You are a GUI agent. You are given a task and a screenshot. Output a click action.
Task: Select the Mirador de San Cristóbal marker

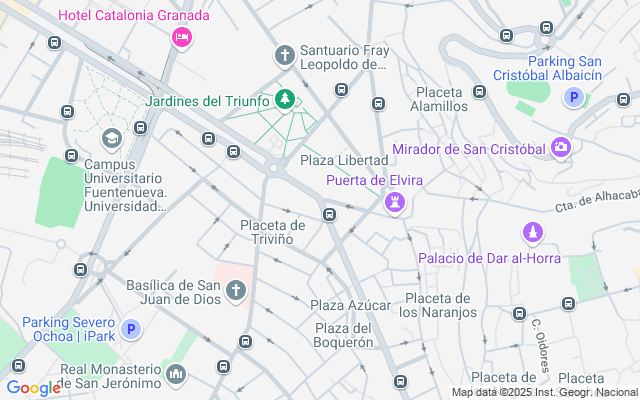[x=560, y=148]
